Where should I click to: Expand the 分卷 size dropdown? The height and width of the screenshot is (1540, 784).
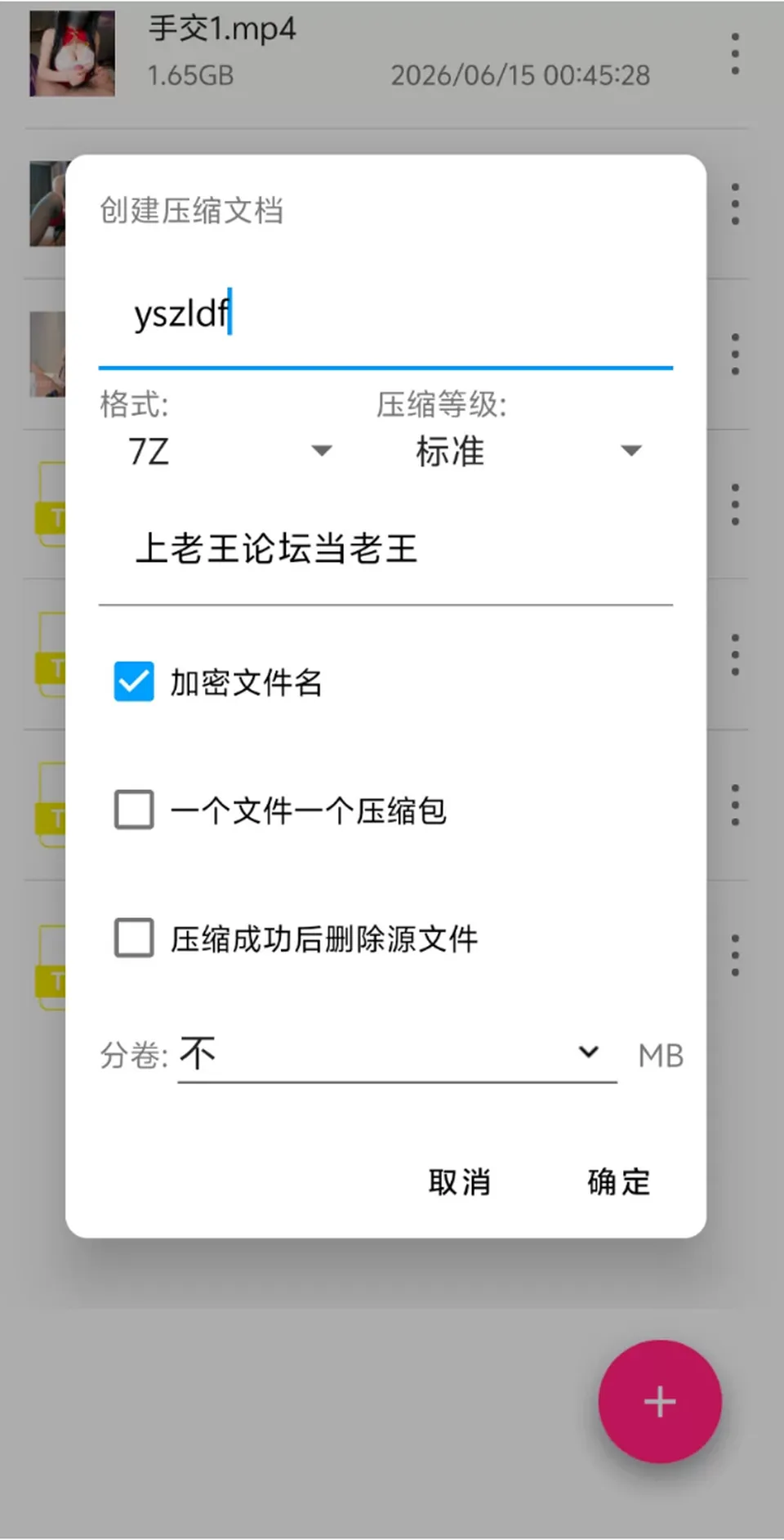[x=397, y=1054]
